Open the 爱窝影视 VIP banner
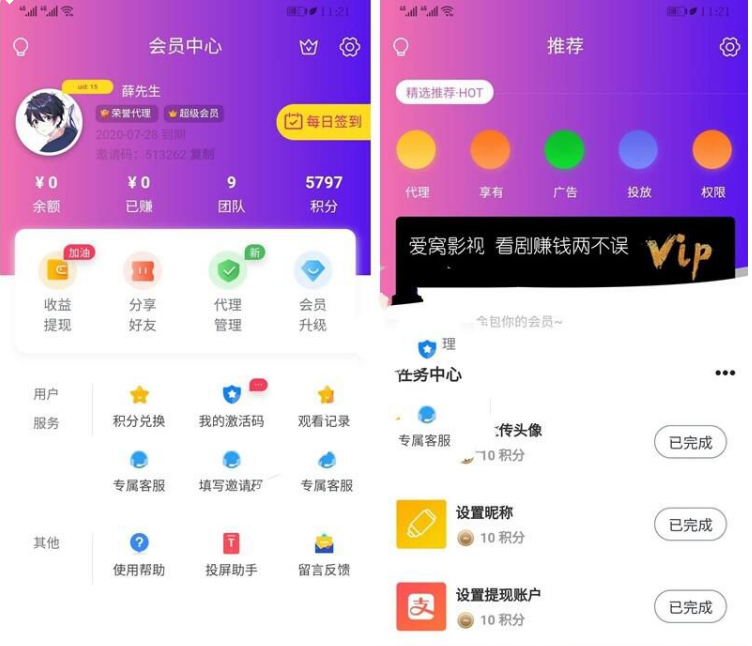Image resolution: width=752 pixels, height=646 pixels. [x=565, y=248]
